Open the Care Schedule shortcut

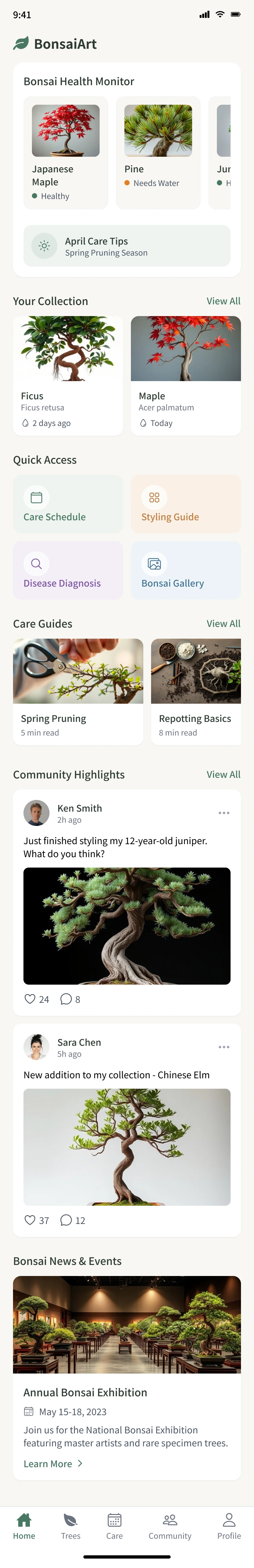point(68,504)
